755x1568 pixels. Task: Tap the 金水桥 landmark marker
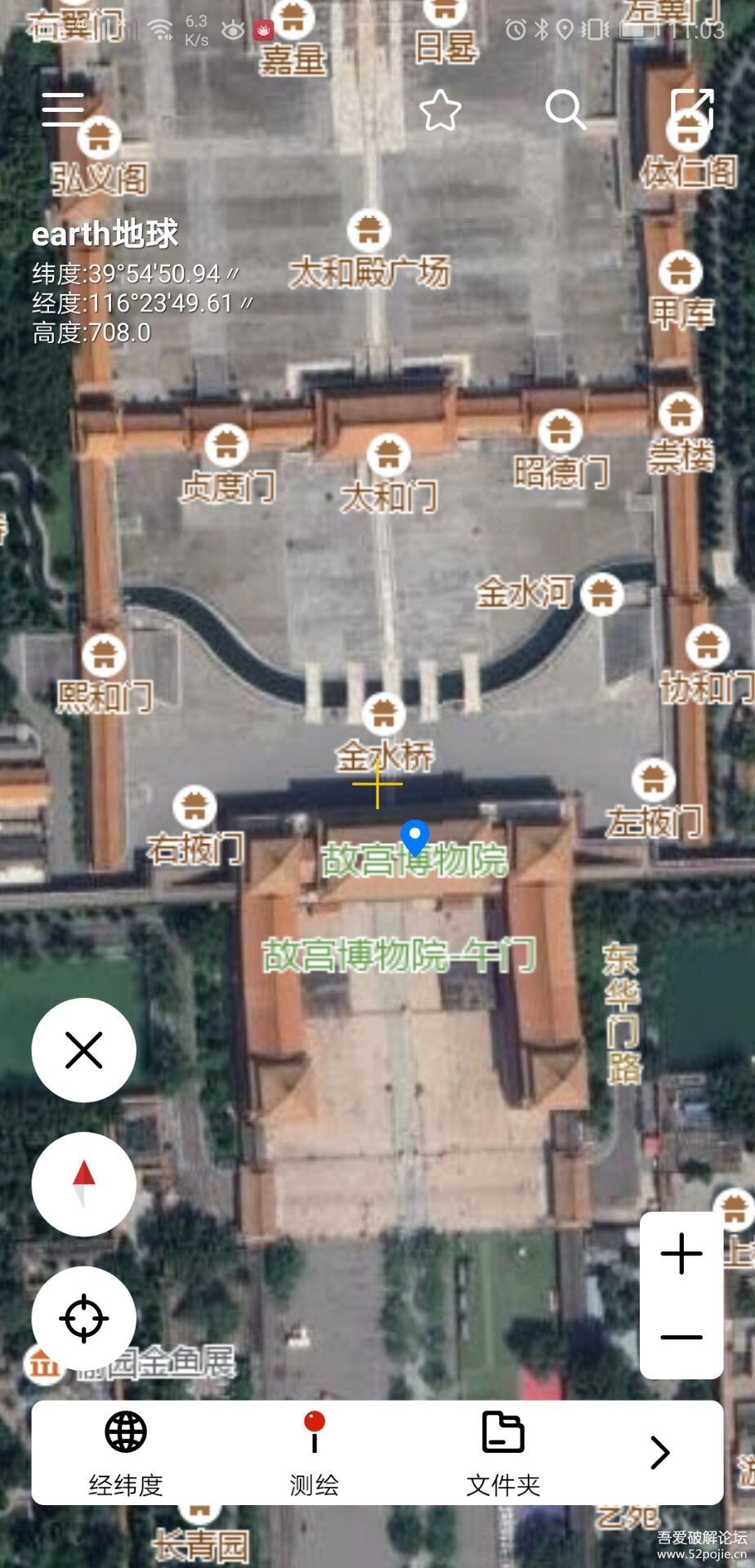(x=383, y=715)
